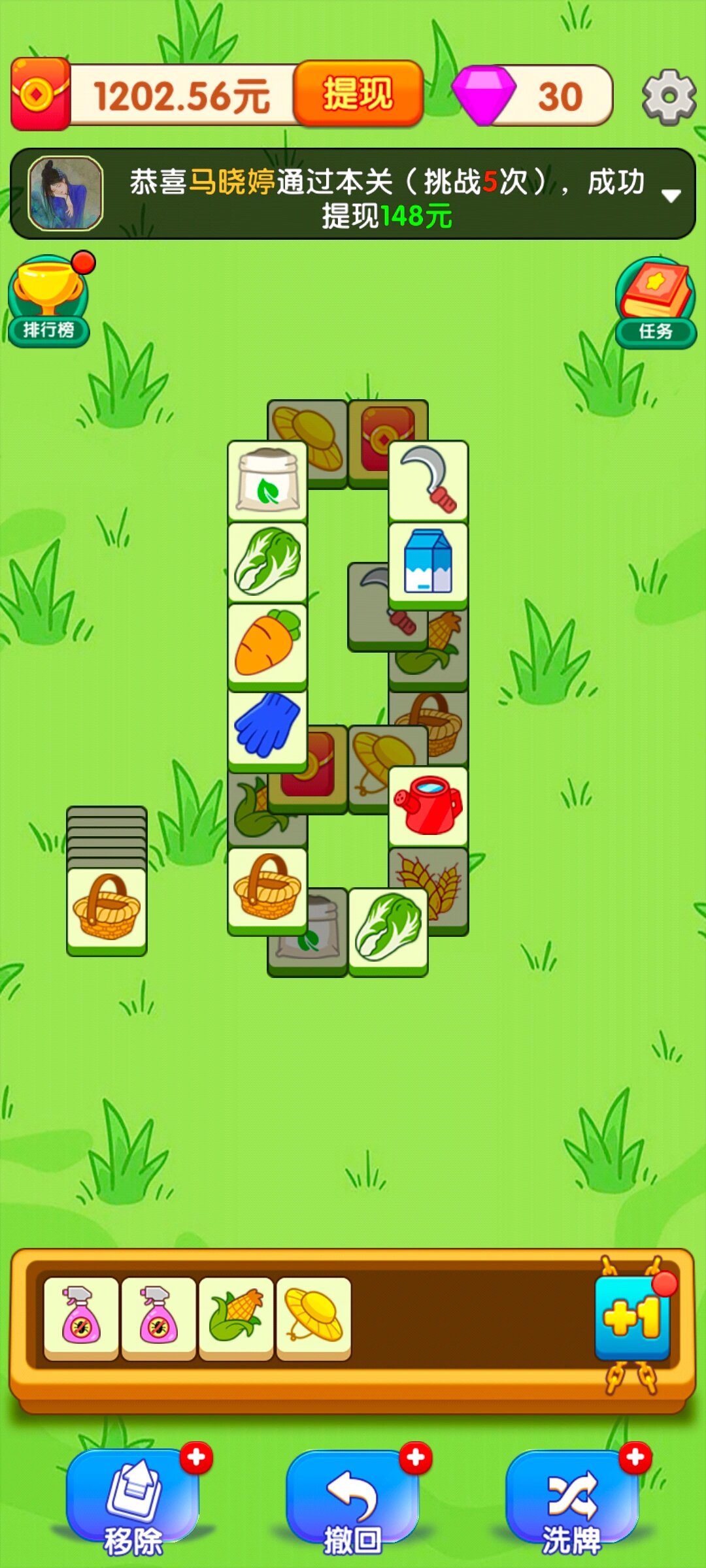The image size is (706, 1568).
Task: Select the red watering can tile
Action: coord(428,806)
